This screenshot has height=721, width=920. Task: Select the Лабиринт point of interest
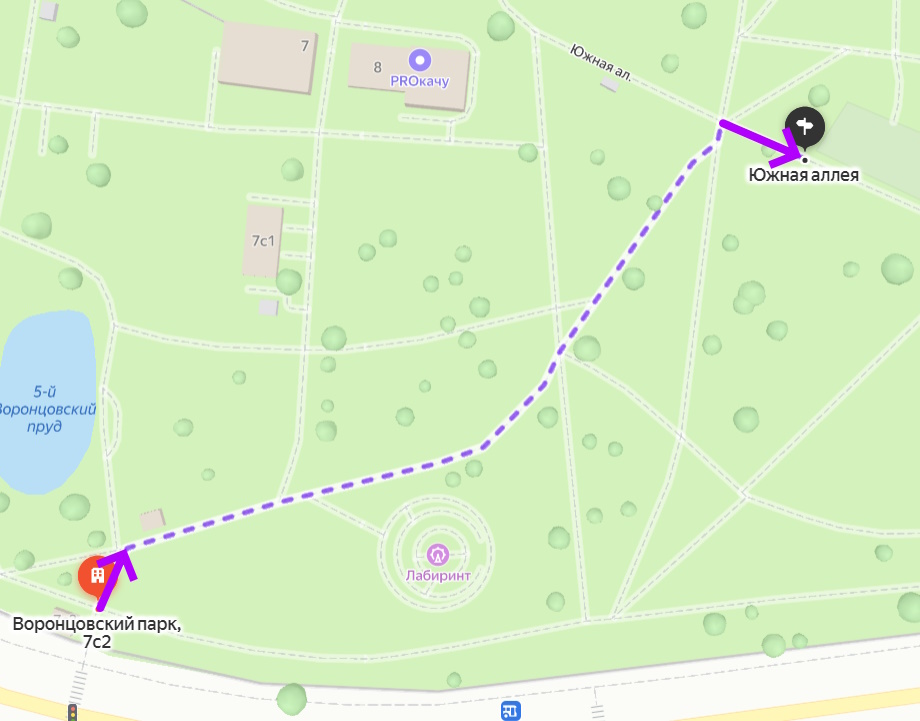(x=438, y=553)
